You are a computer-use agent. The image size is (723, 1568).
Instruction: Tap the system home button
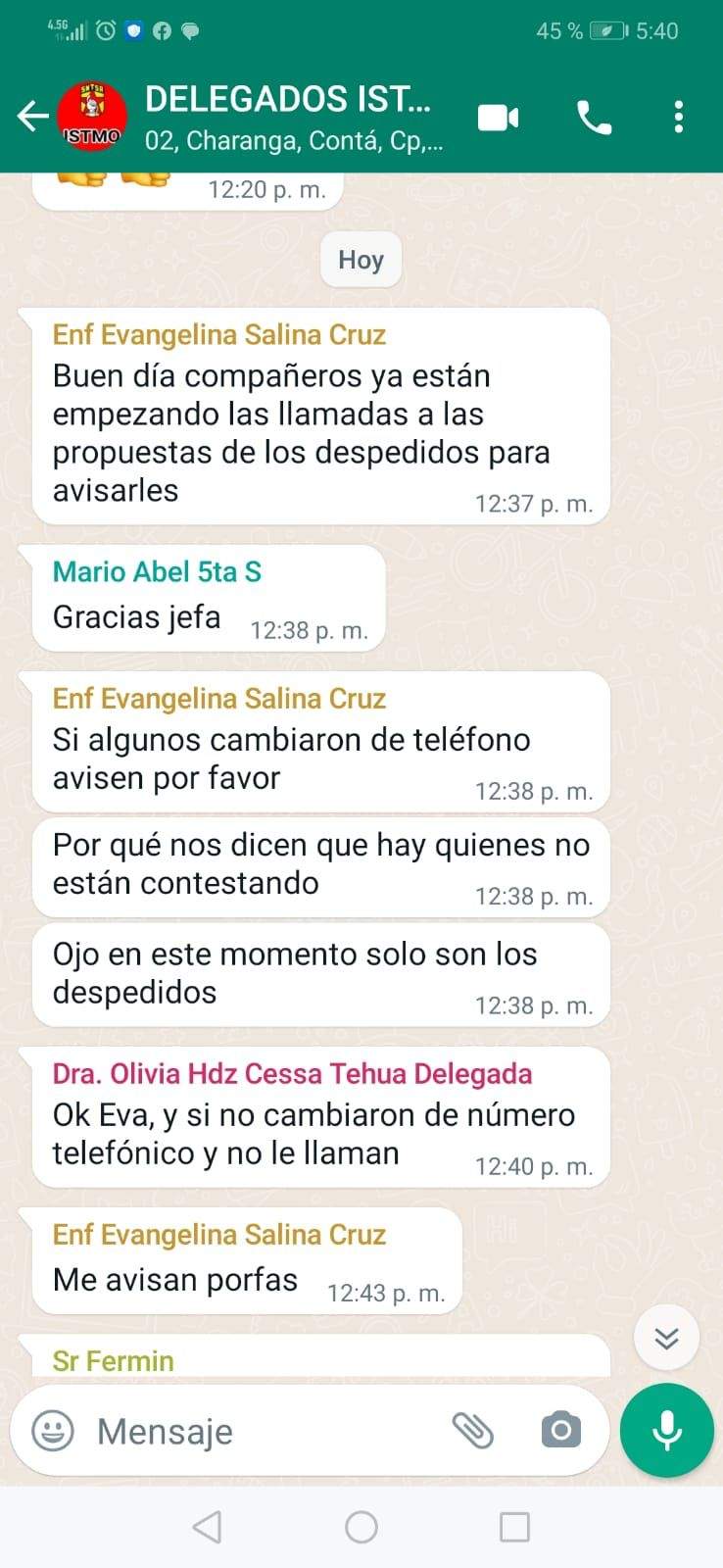coord(361,1527)
